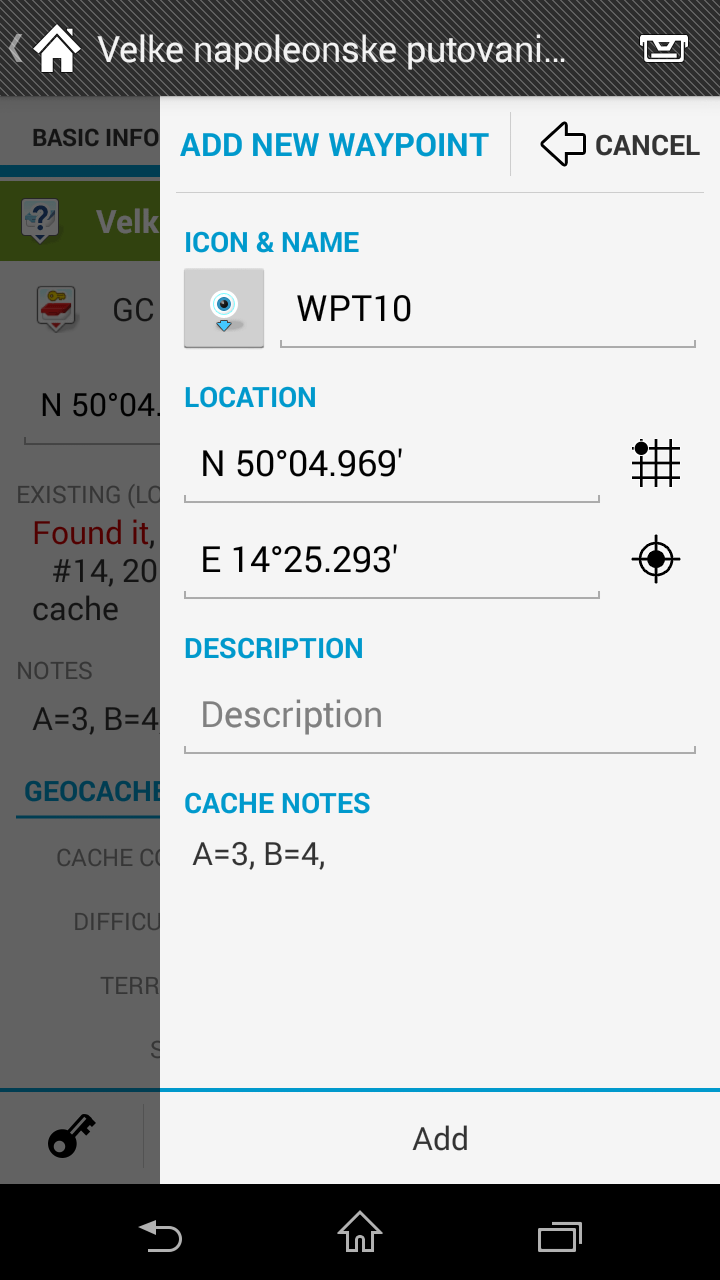This screenshot has width=720, height=1280.
Task: Go to home via the app bar
Action: click(57, 48)
